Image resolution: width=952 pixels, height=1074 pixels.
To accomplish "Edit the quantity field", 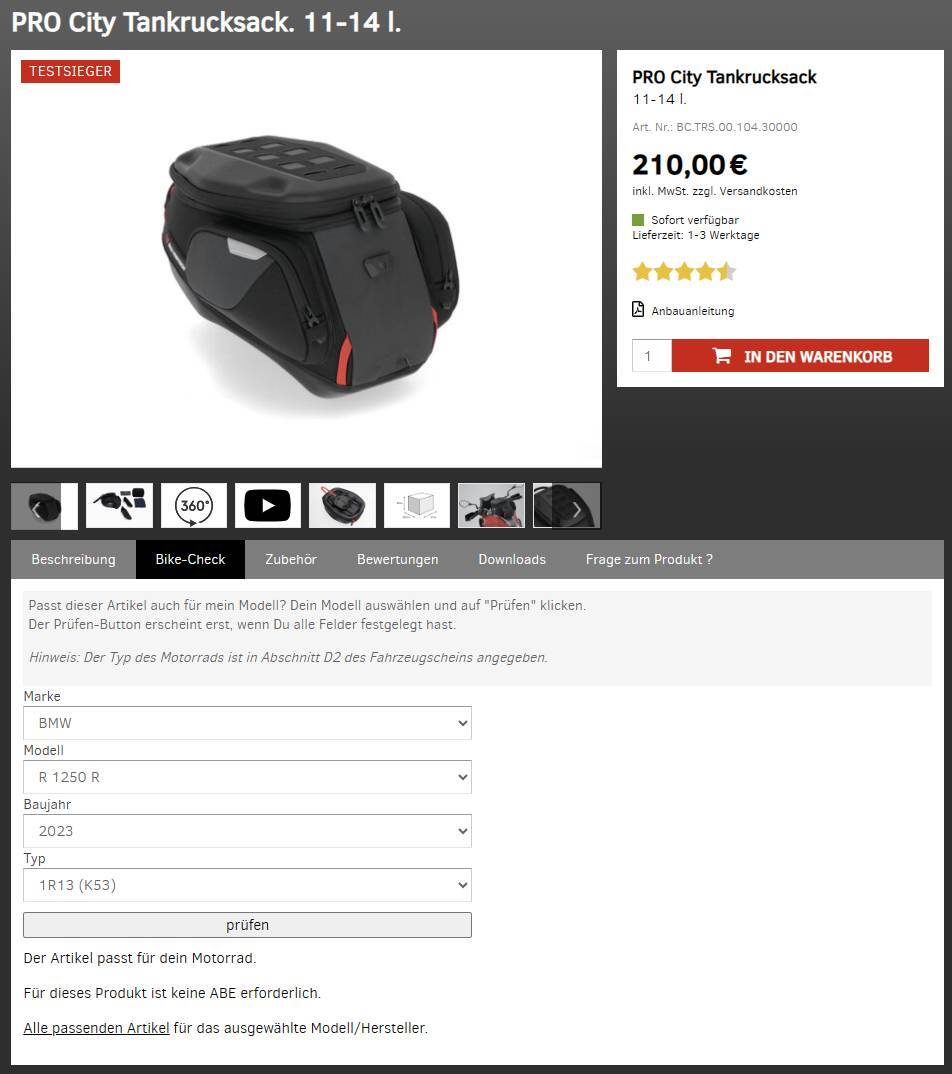I will 651,356.
